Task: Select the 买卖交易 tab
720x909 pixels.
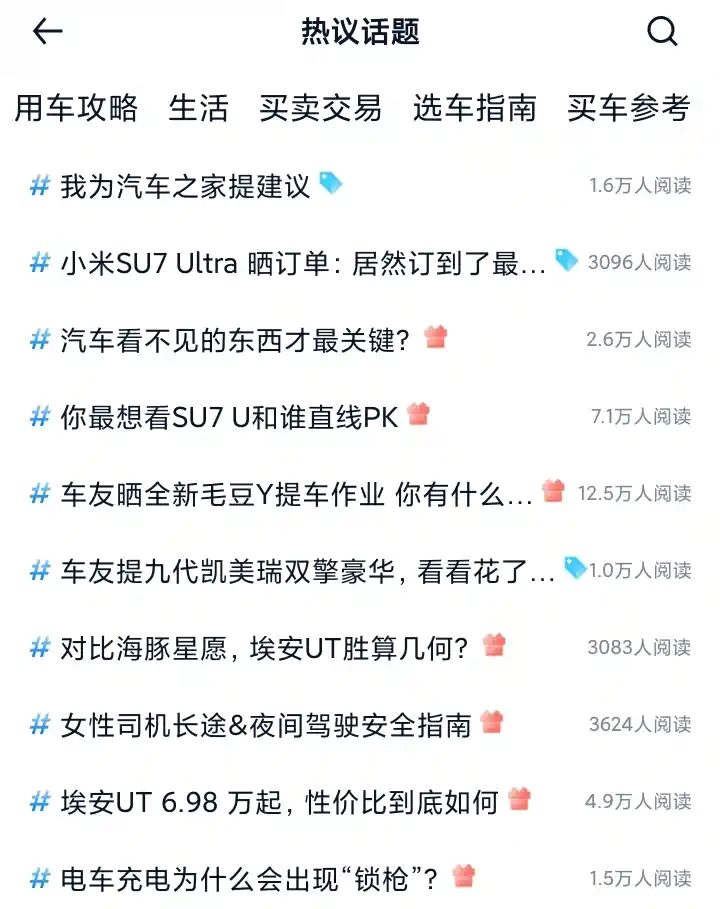Action: (320, 108)
